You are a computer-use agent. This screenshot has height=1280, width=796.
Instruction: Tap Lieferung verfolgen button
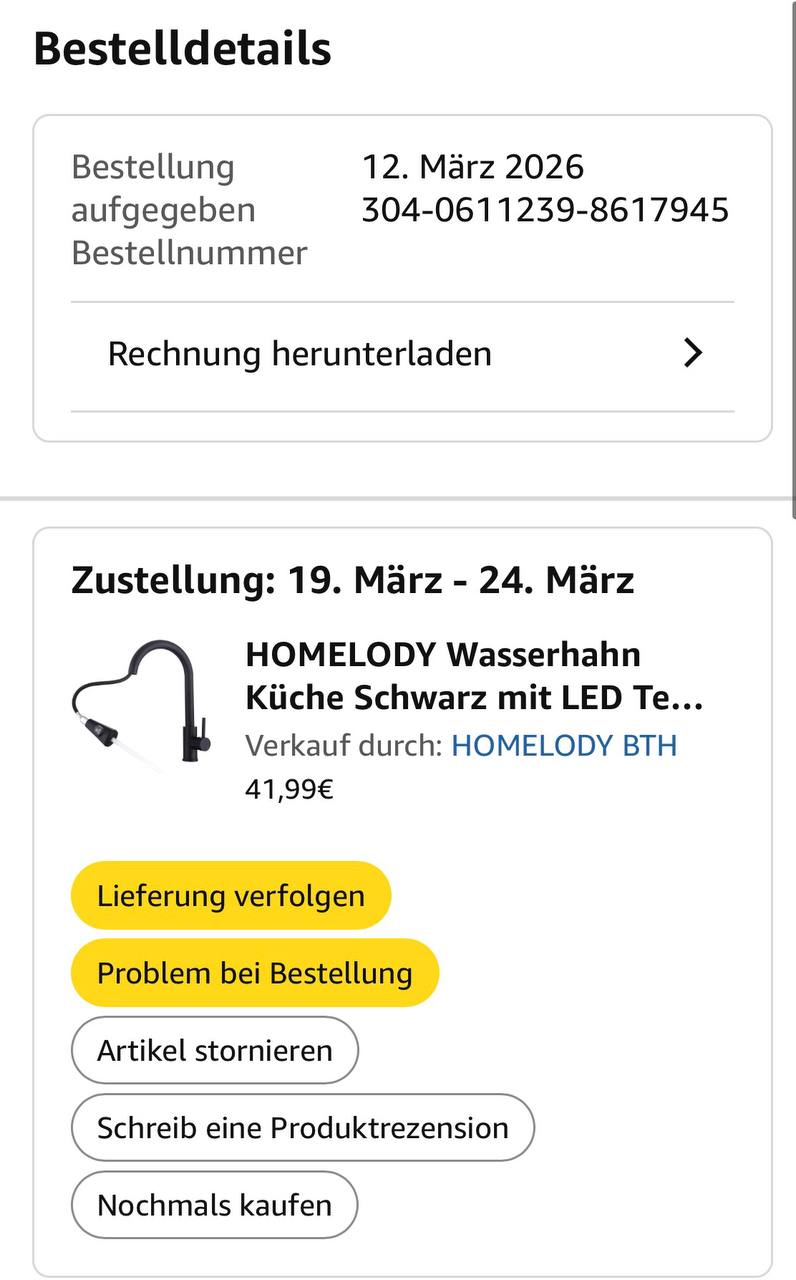coord(231,895)
